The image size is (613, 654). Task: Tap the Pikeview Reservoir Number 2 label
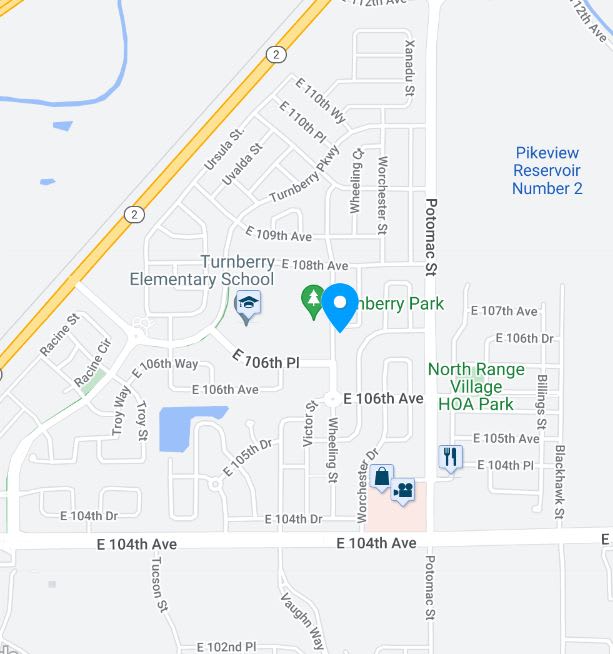click(x=548, y=170)
